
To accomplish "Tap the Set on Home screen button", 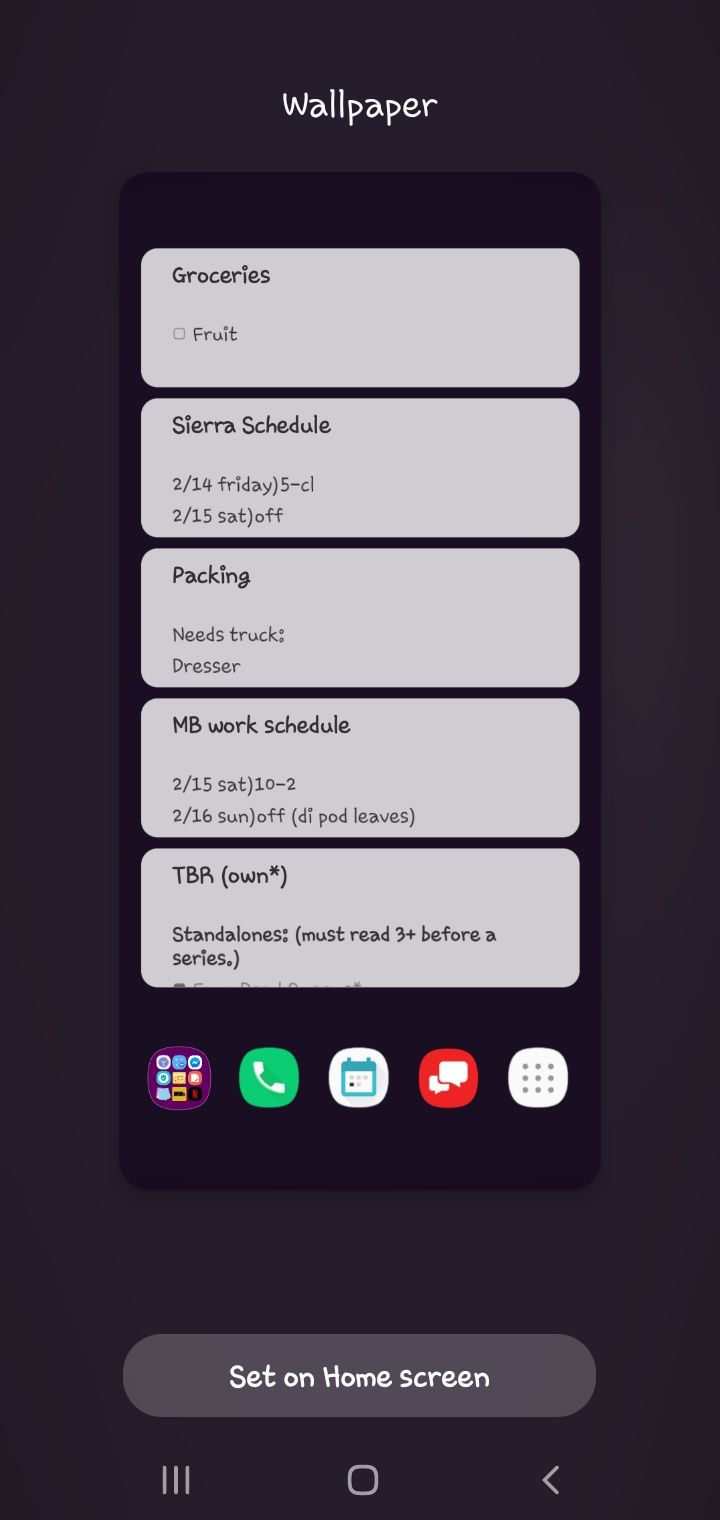I will tap(359, 1376).
